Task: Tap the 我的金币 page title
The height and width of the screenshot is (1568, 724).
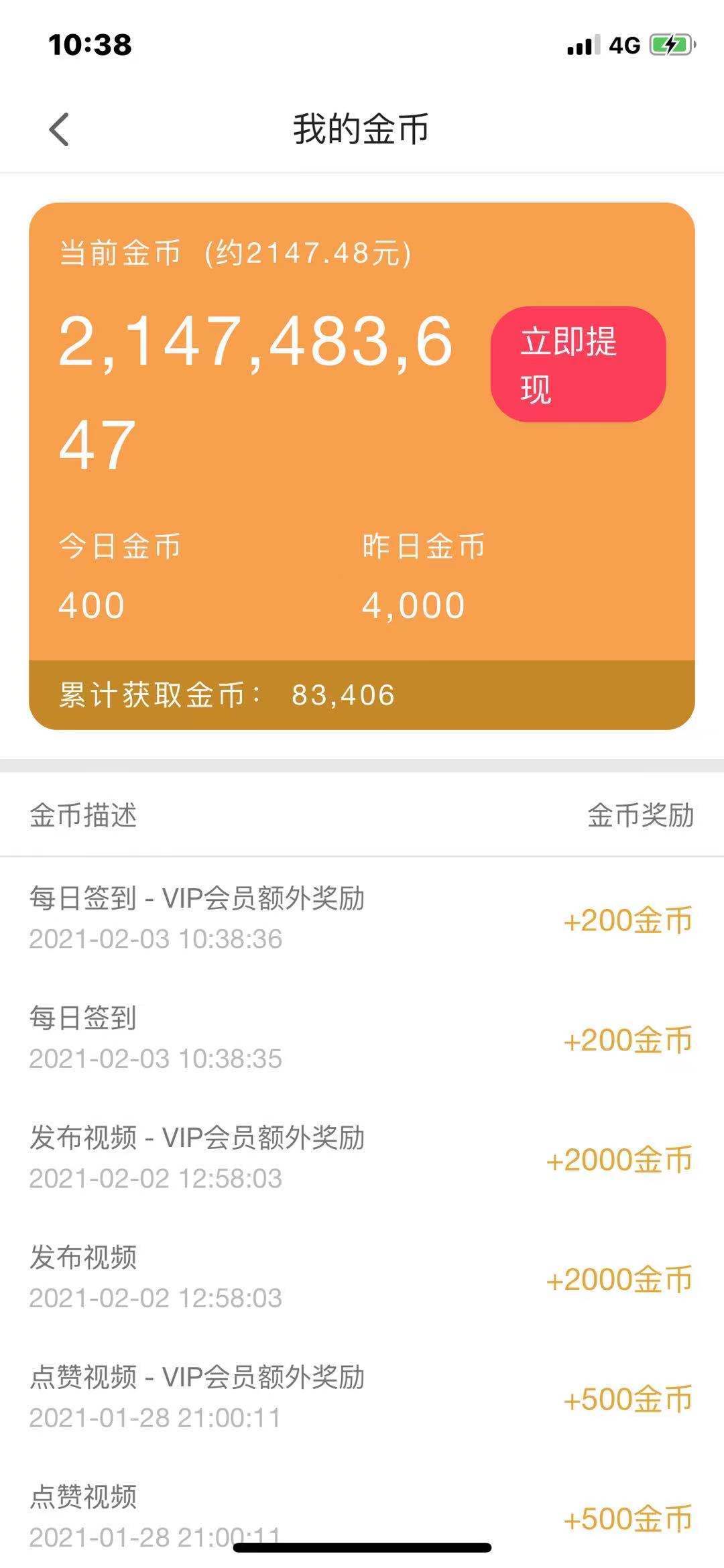Action: click(x=362, y=129)
